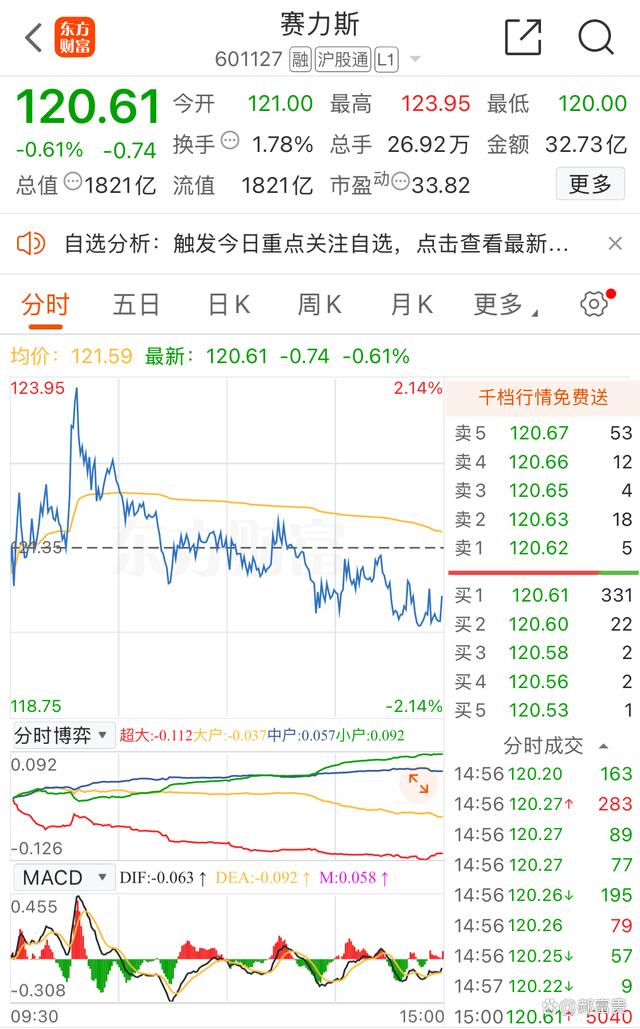This screenshot has width=640, height=1029.
Task: Open the 千档行情免费送 promotion
Action: click(544, 397)
